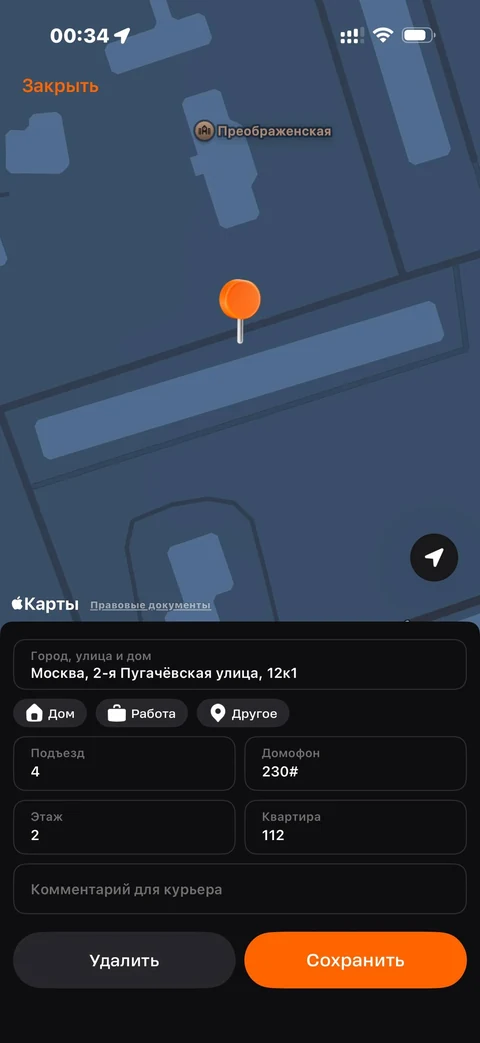Edit the Подъезд field
Image resolution: width=480 pixels, height=1043 pixels.
click(x=124, y=763)
